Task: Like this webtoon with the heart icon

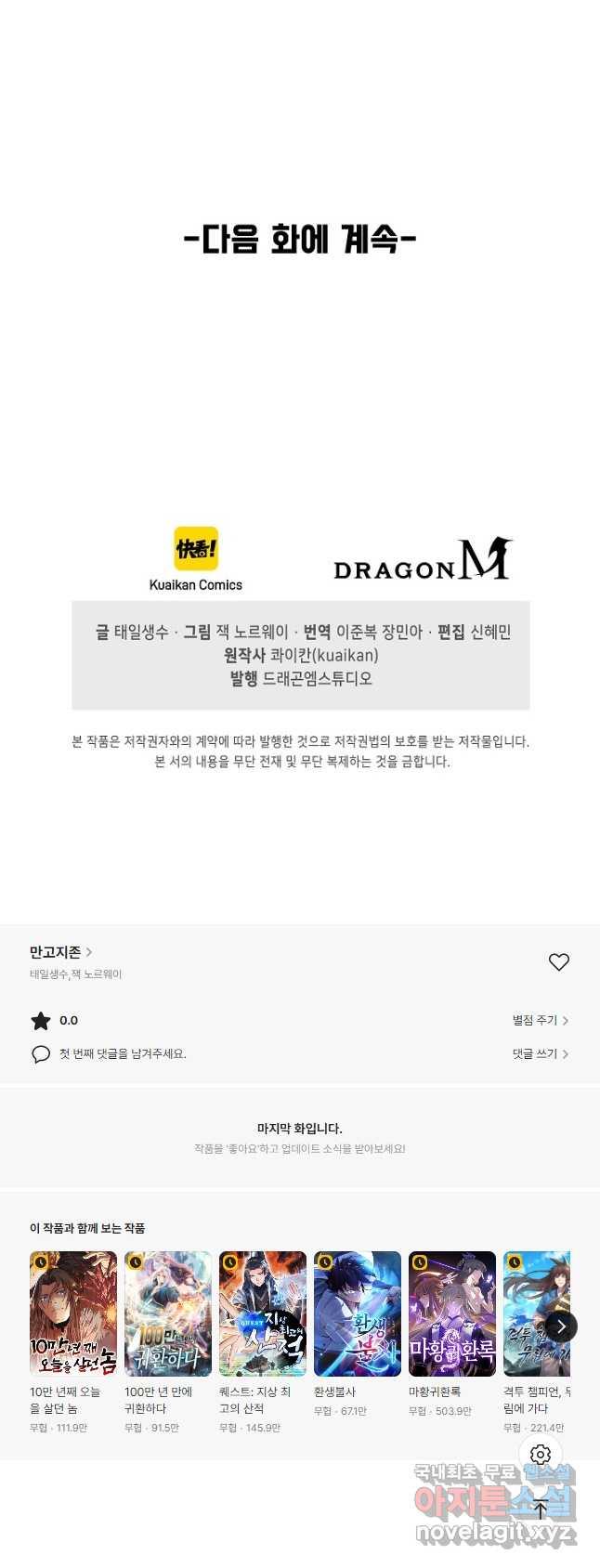Action: click(x=558, y=962)
